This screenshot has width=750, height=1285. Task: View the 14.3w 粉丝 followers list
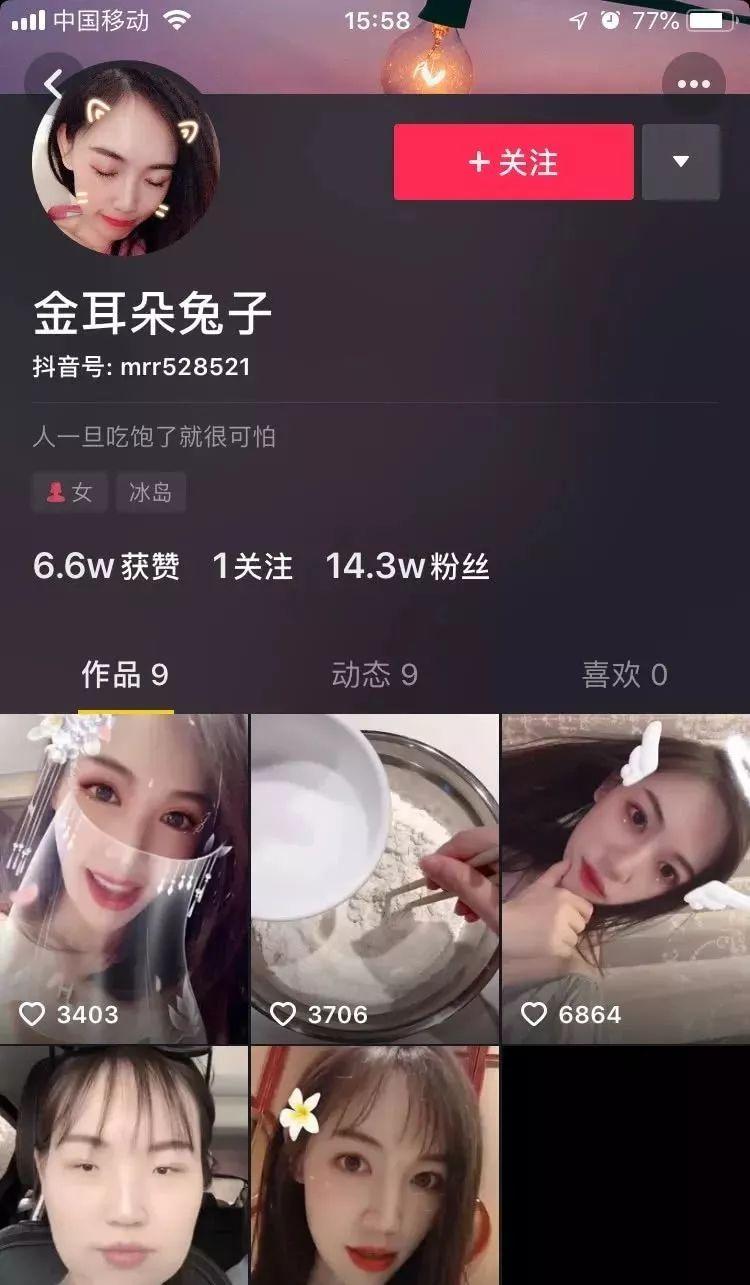click(408, 567)
